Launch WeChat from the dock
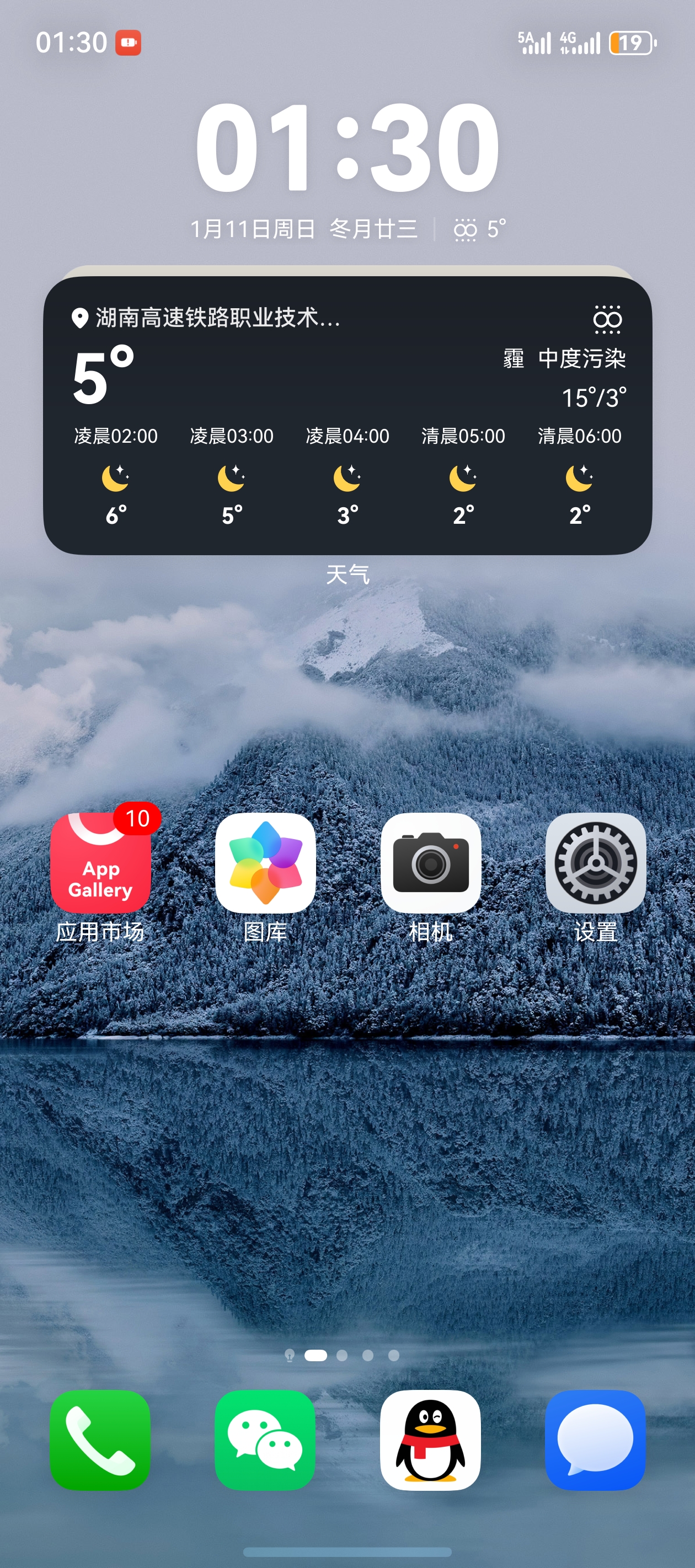 [x=265, y=1440]
